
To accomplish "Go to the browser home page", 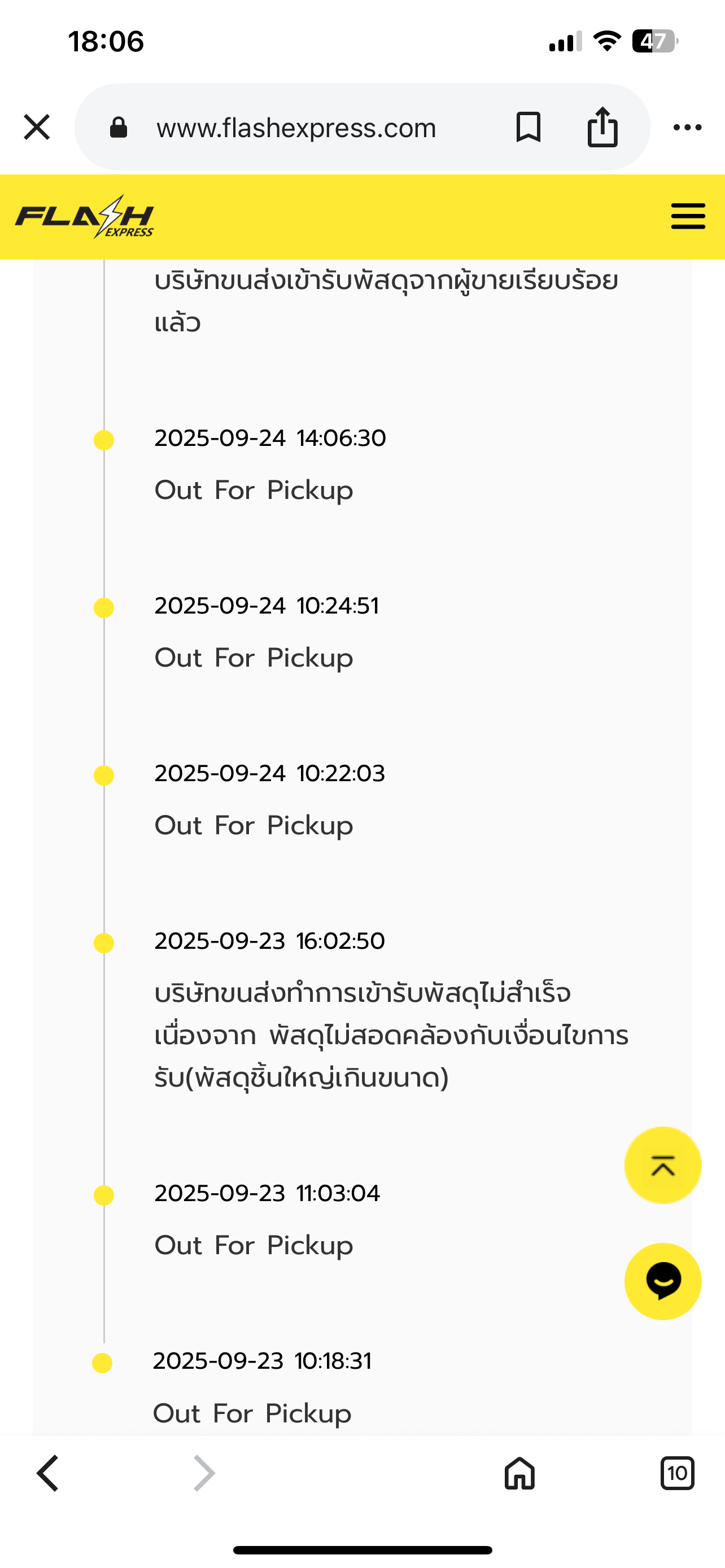I will 519,1474.
